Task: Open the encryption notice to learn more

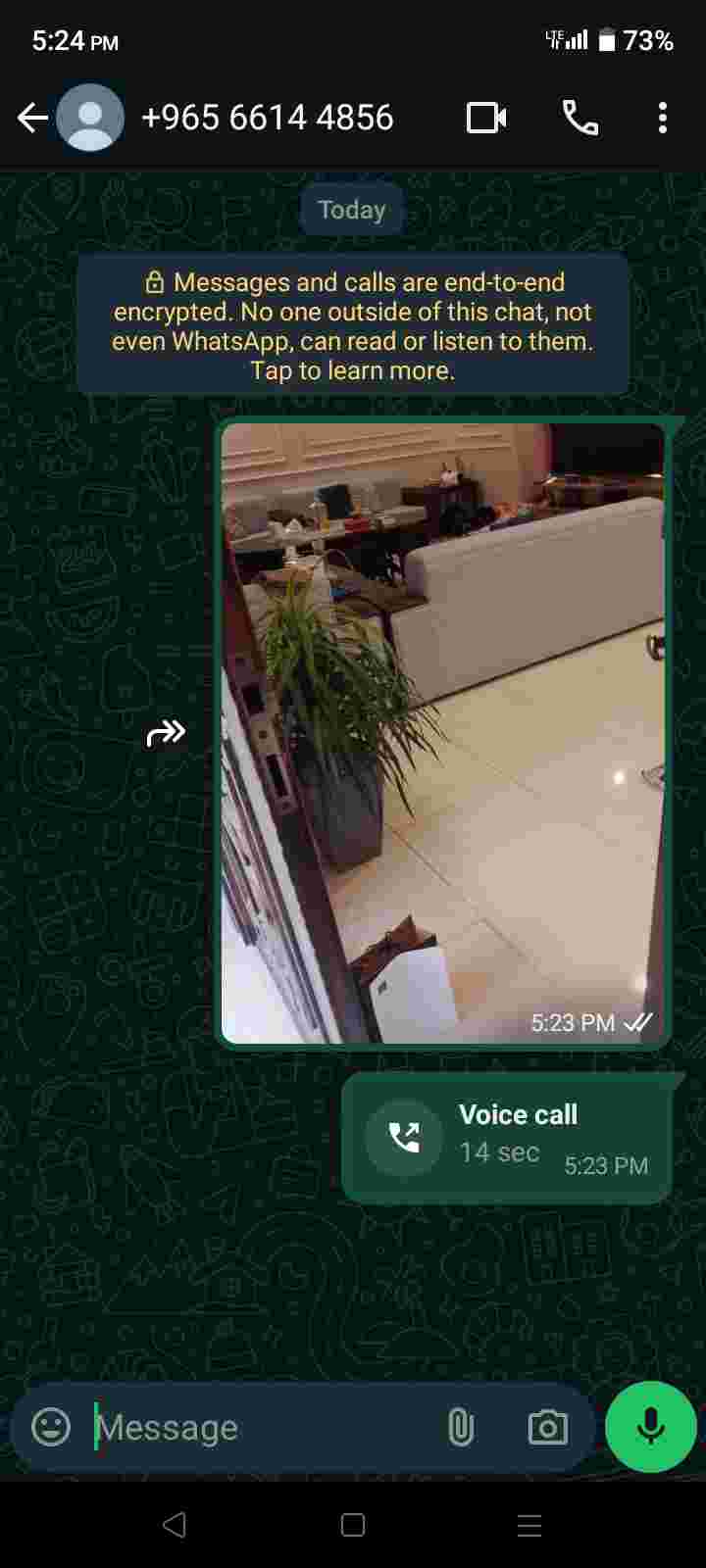Action: [353, 325]
